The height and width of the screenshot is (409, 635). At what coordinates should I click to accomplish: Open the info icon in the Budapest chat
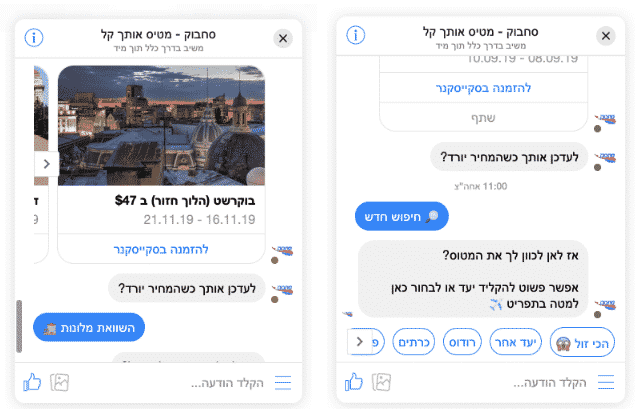(x=35, y=38)
